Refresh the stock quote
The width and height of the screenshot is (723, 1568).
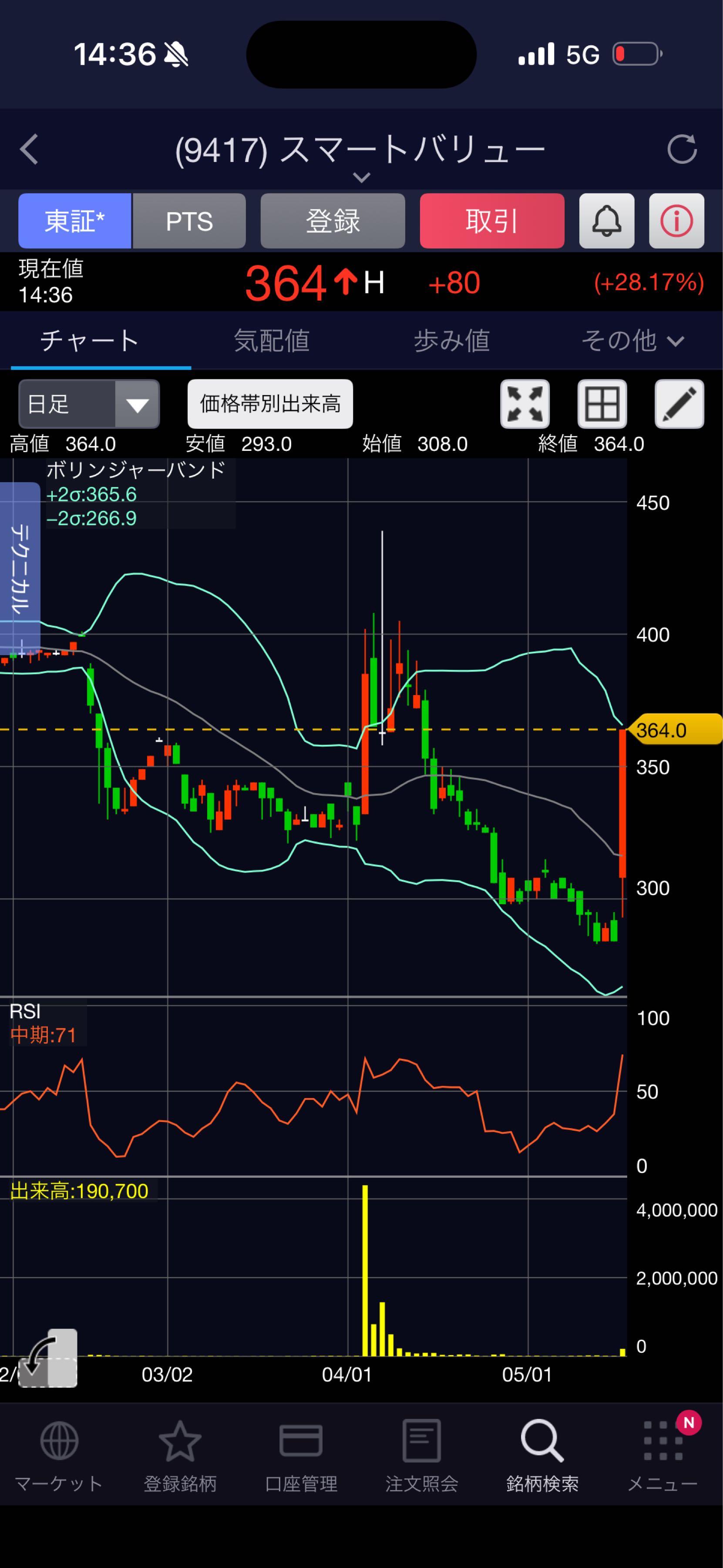[682, 149]
